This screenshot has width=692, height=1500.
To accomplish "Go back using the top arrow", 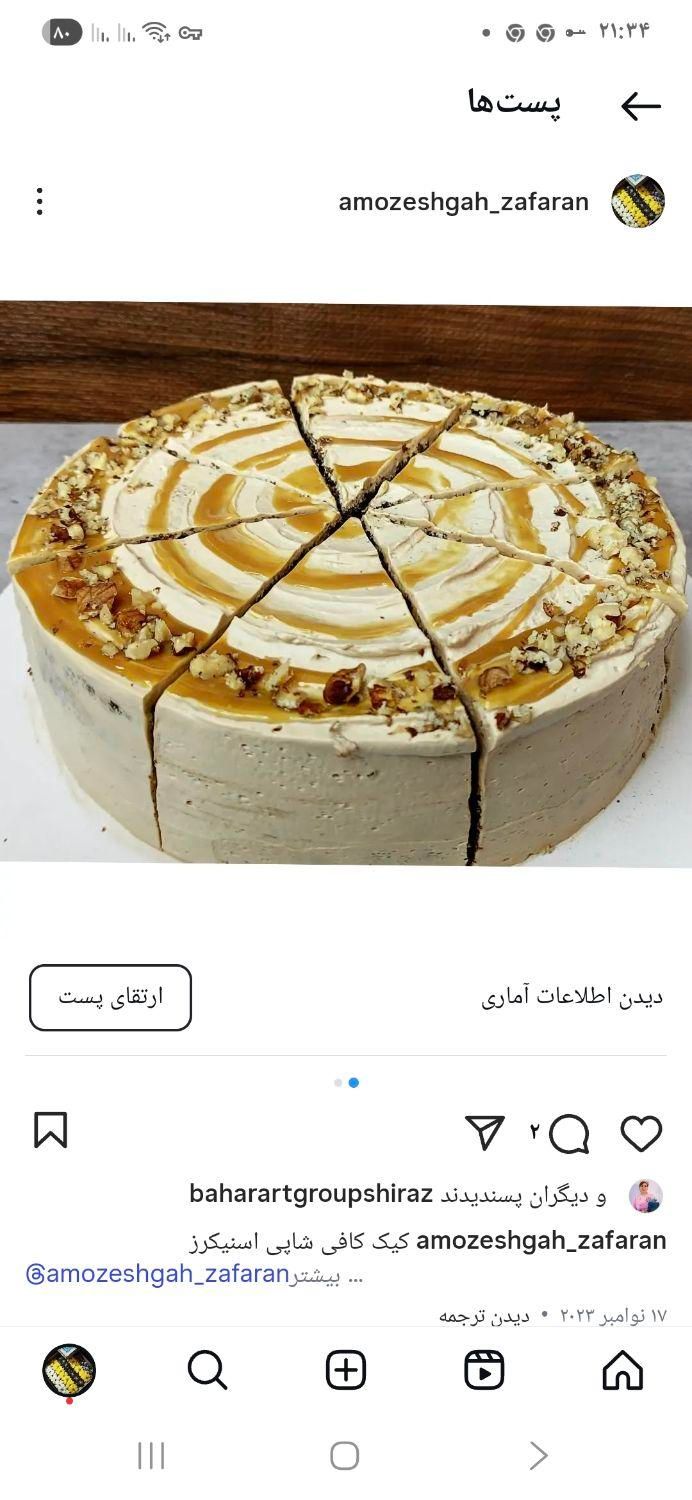I will pos(640,106).
